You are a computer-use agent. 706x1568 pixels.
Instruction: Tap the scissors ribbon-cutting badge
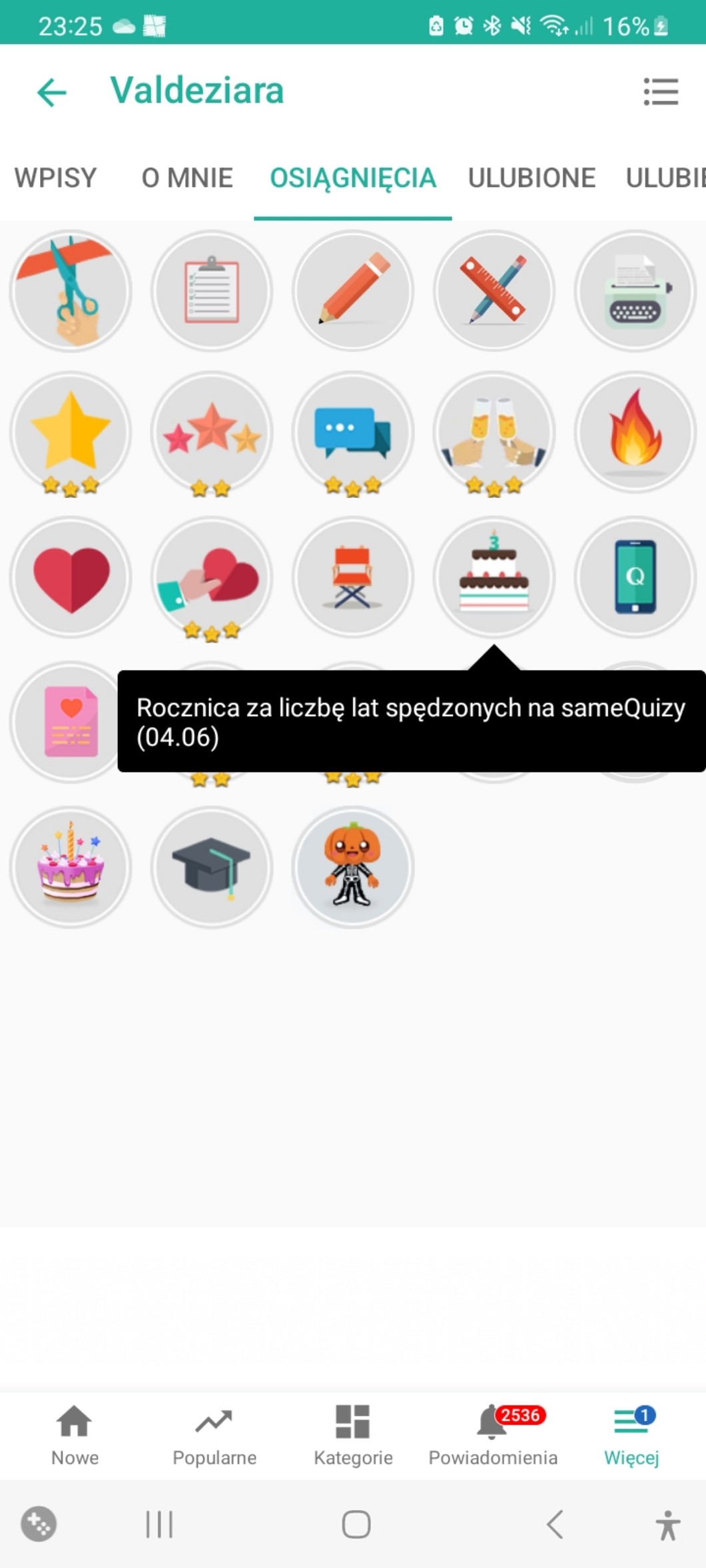point(71,291)
